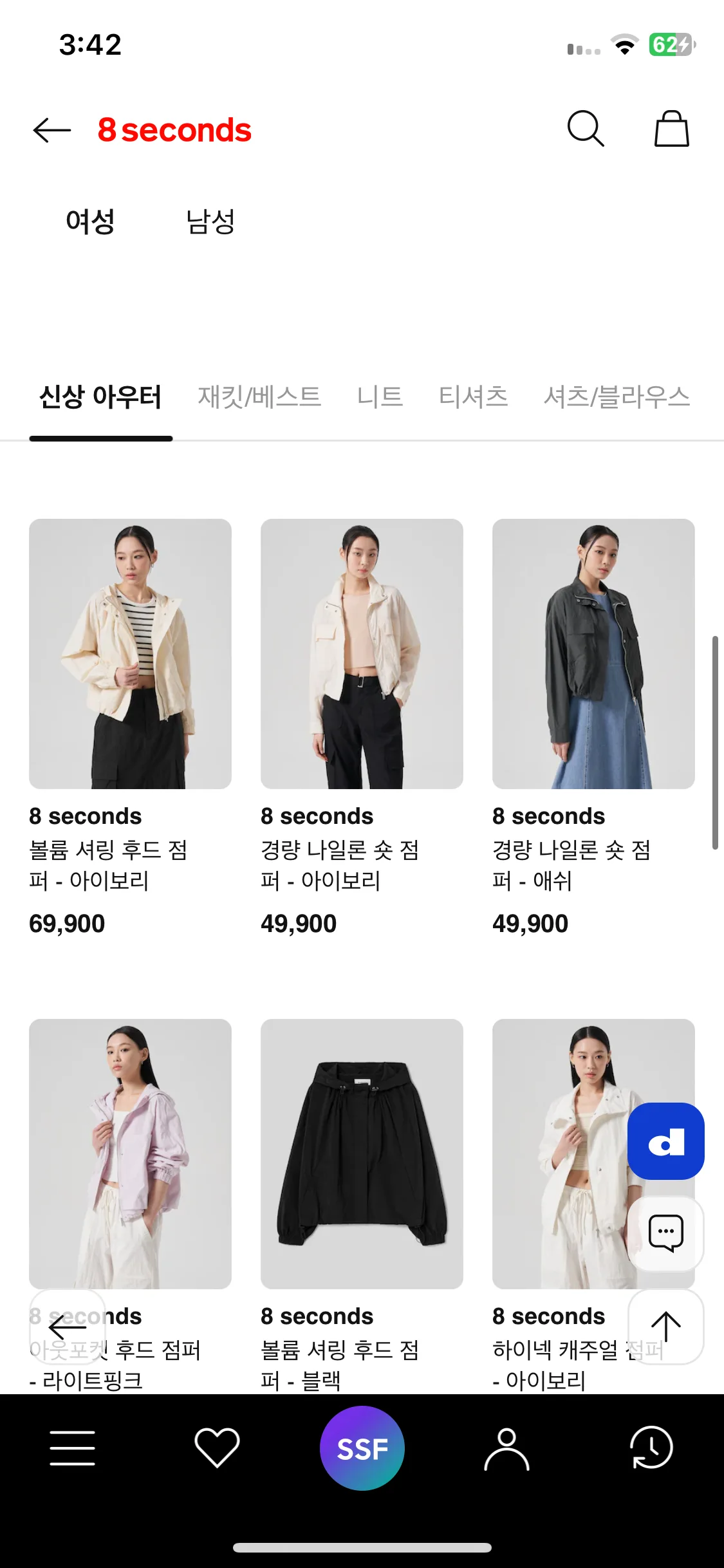Switch to the 셔츠/블라우스 tab
The width and height of the screenshot is (724, 1568).
(x=616, y=397)
